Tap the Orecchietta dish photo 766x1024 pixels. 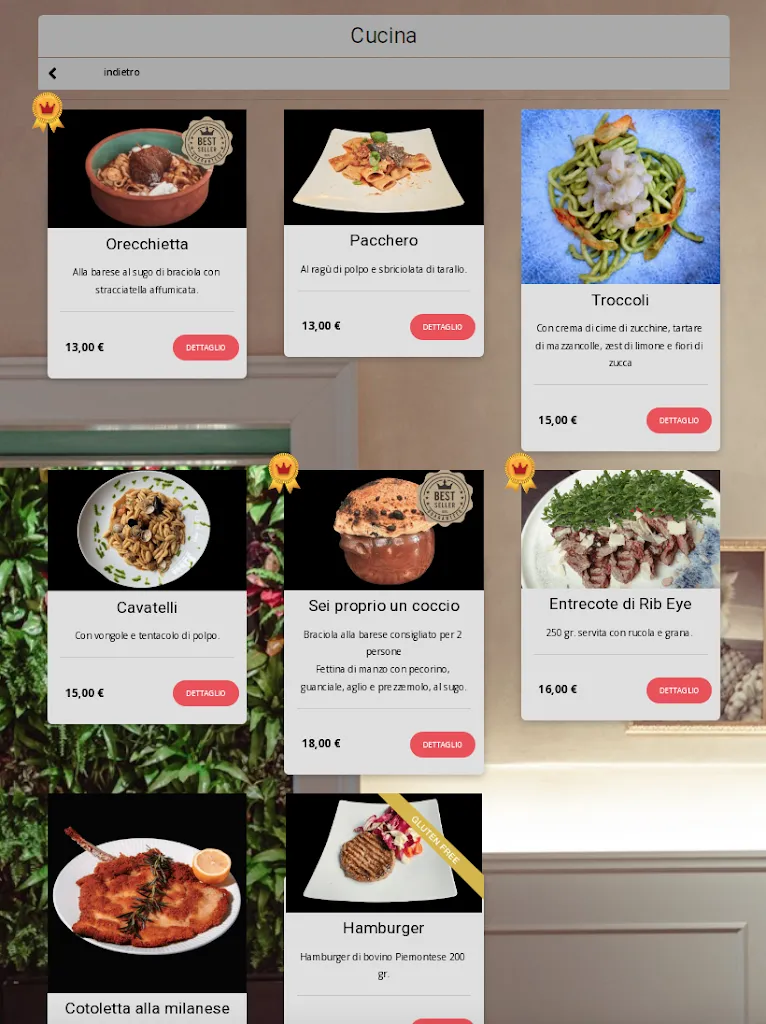(x=147, y=169)
